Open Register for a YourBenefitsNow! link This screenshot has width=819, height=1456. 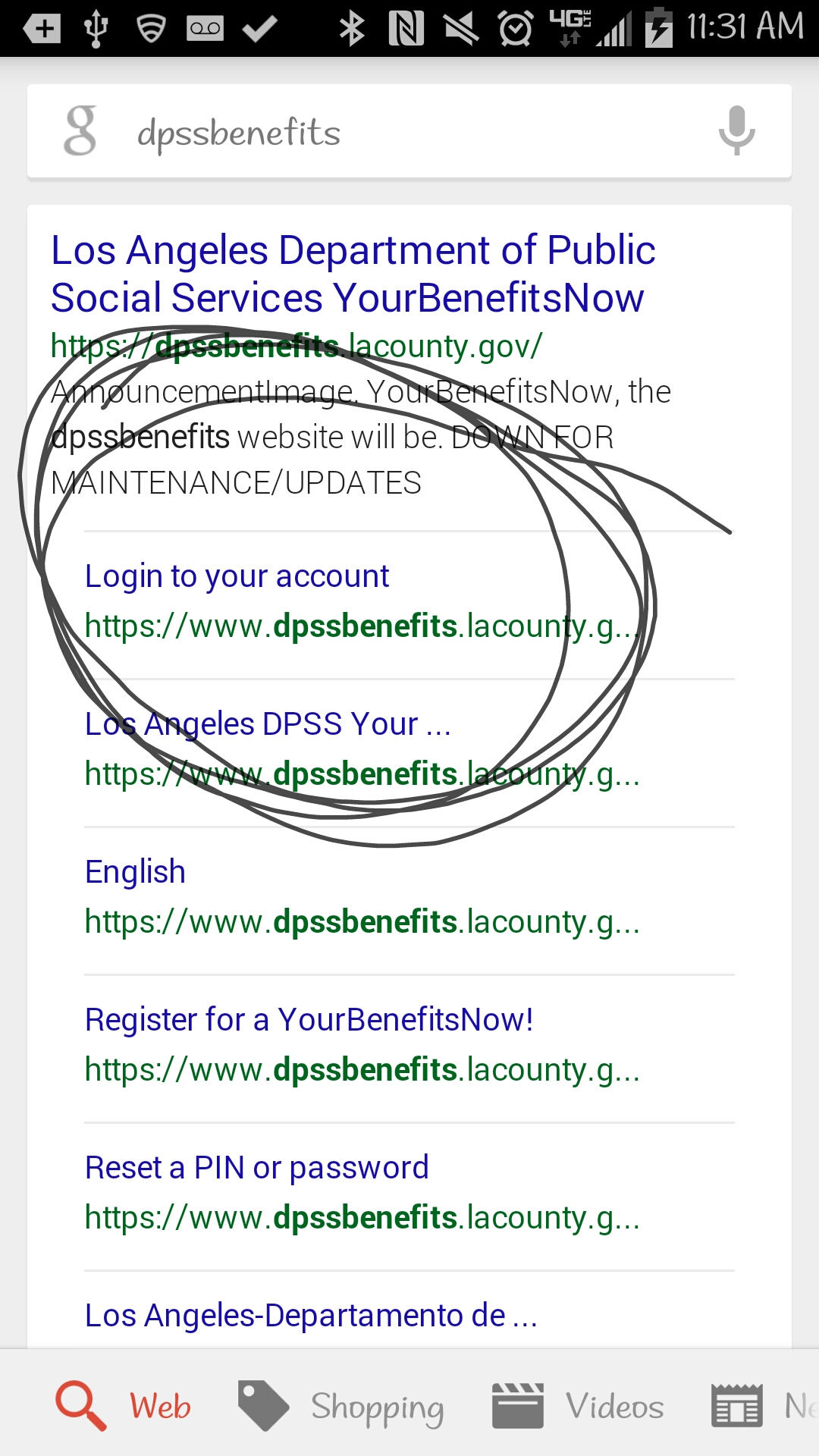pyautogui.click(x=309, y=1020)
